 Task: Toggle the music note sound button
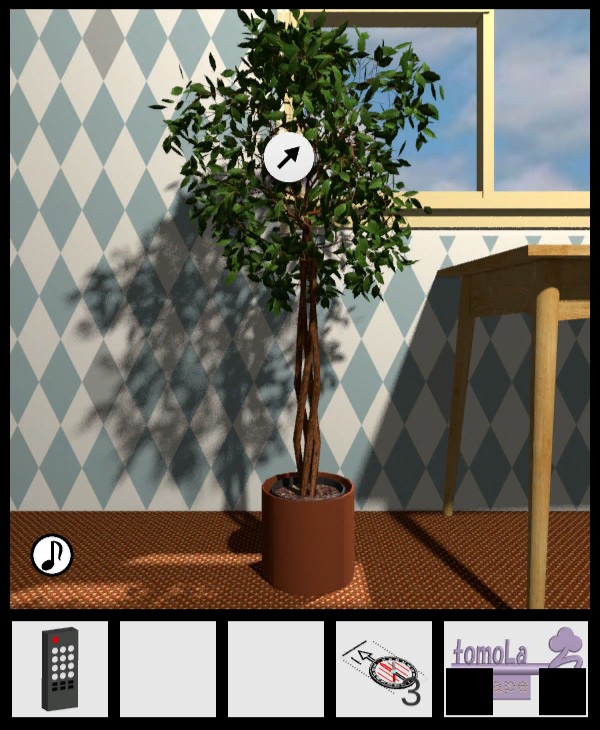click(52, 554)
